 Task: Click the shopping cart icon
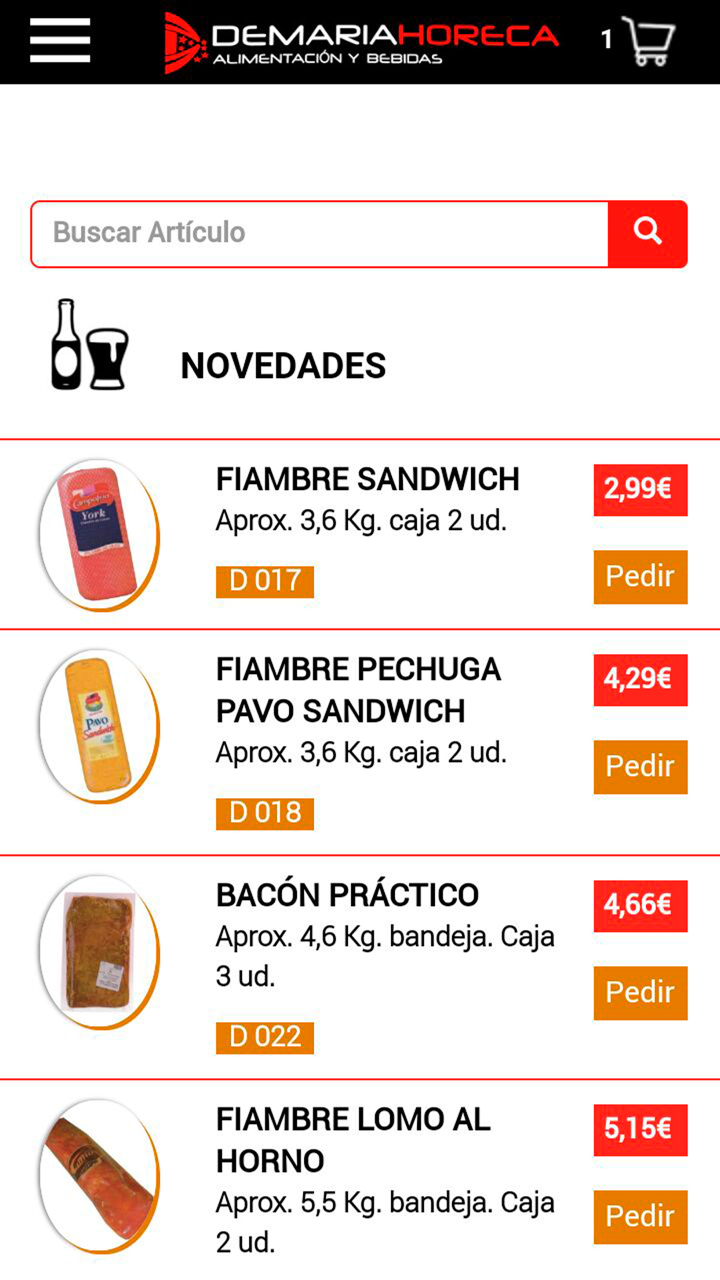(x=649, y=40)
